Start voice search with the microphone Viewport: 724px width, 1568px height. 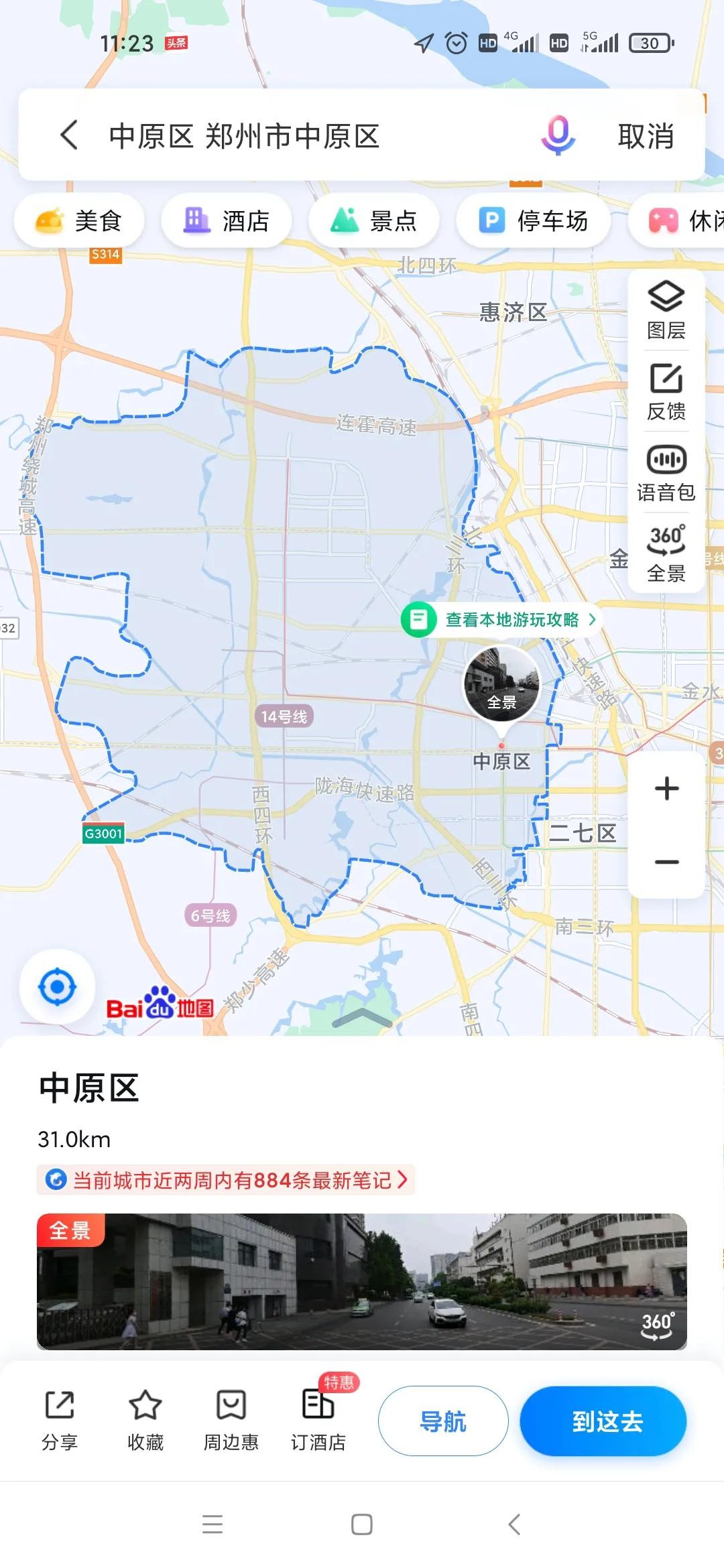click(558, 135)
